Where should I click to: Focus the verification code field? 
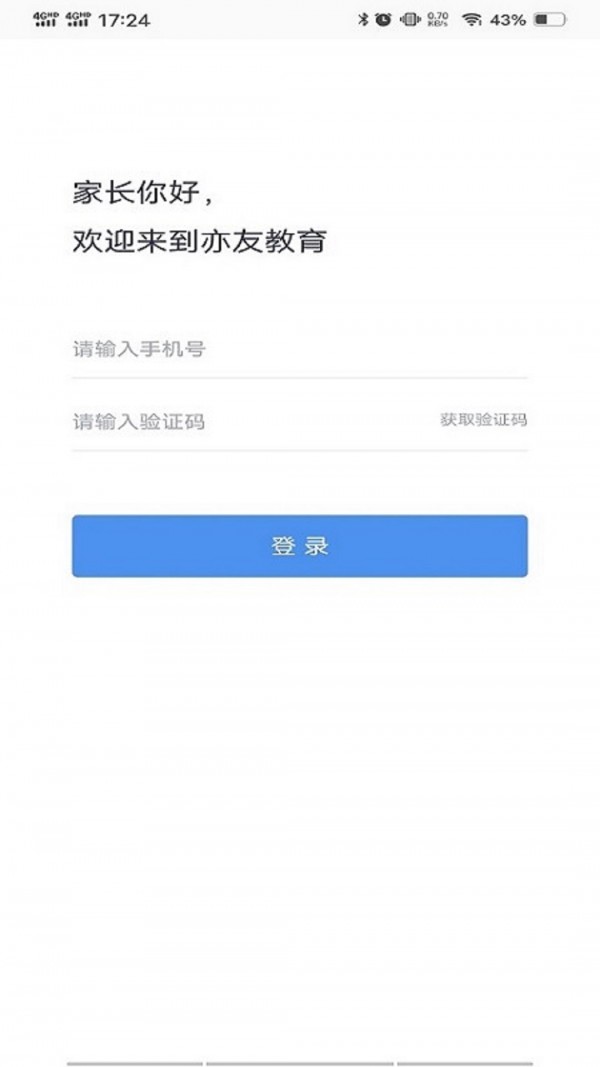pyautogui.click(x=252, y=422)
